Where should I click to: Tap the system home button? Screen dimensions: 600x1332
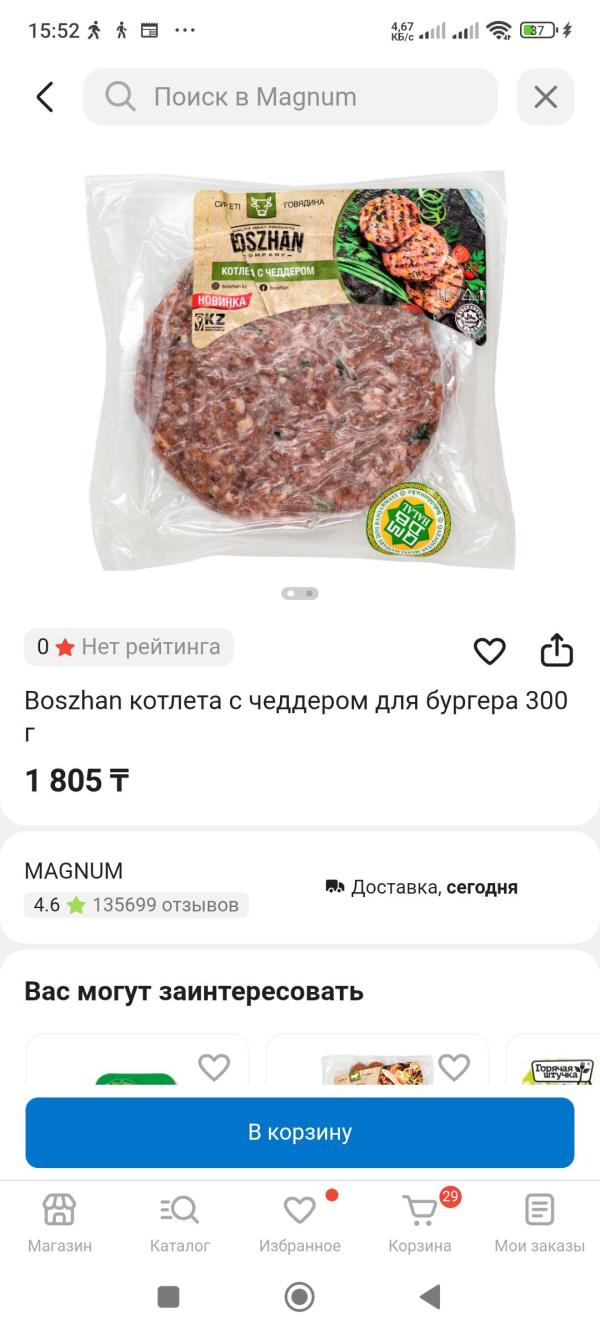coord(299,1297)
